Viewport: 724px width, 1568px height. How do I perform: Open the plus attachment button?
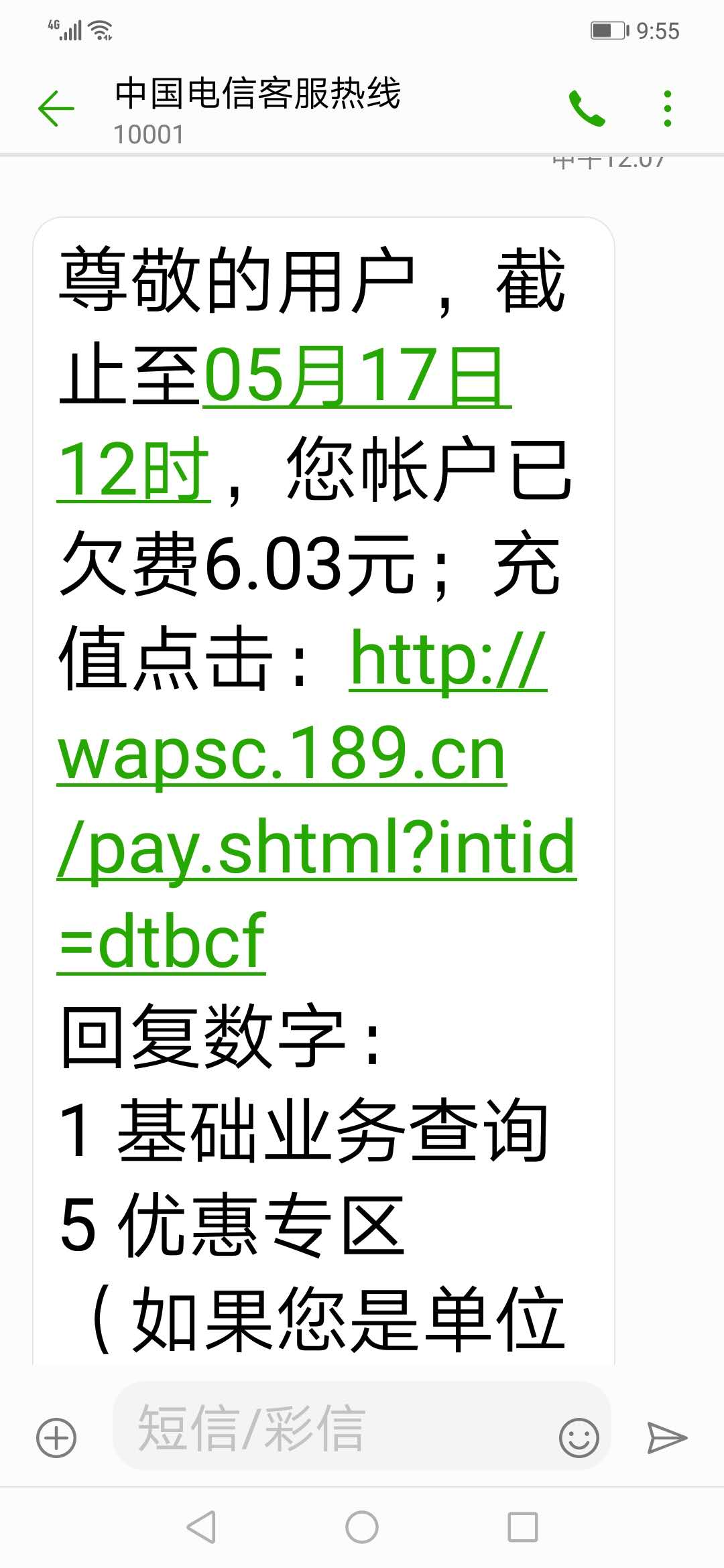(x=56, y=1438)
